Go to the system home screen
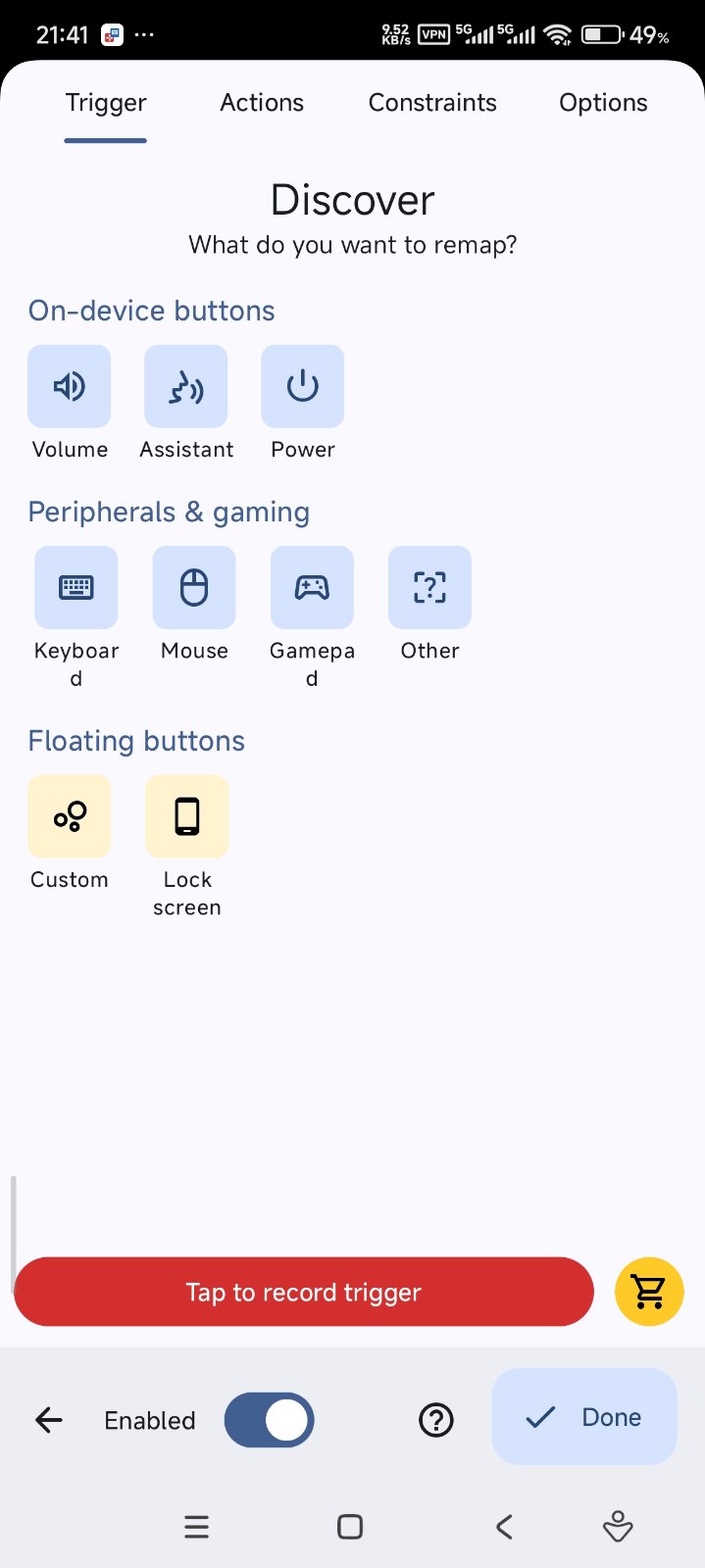This screenshot has width=705, height=1568. (x=350, y=1527)
